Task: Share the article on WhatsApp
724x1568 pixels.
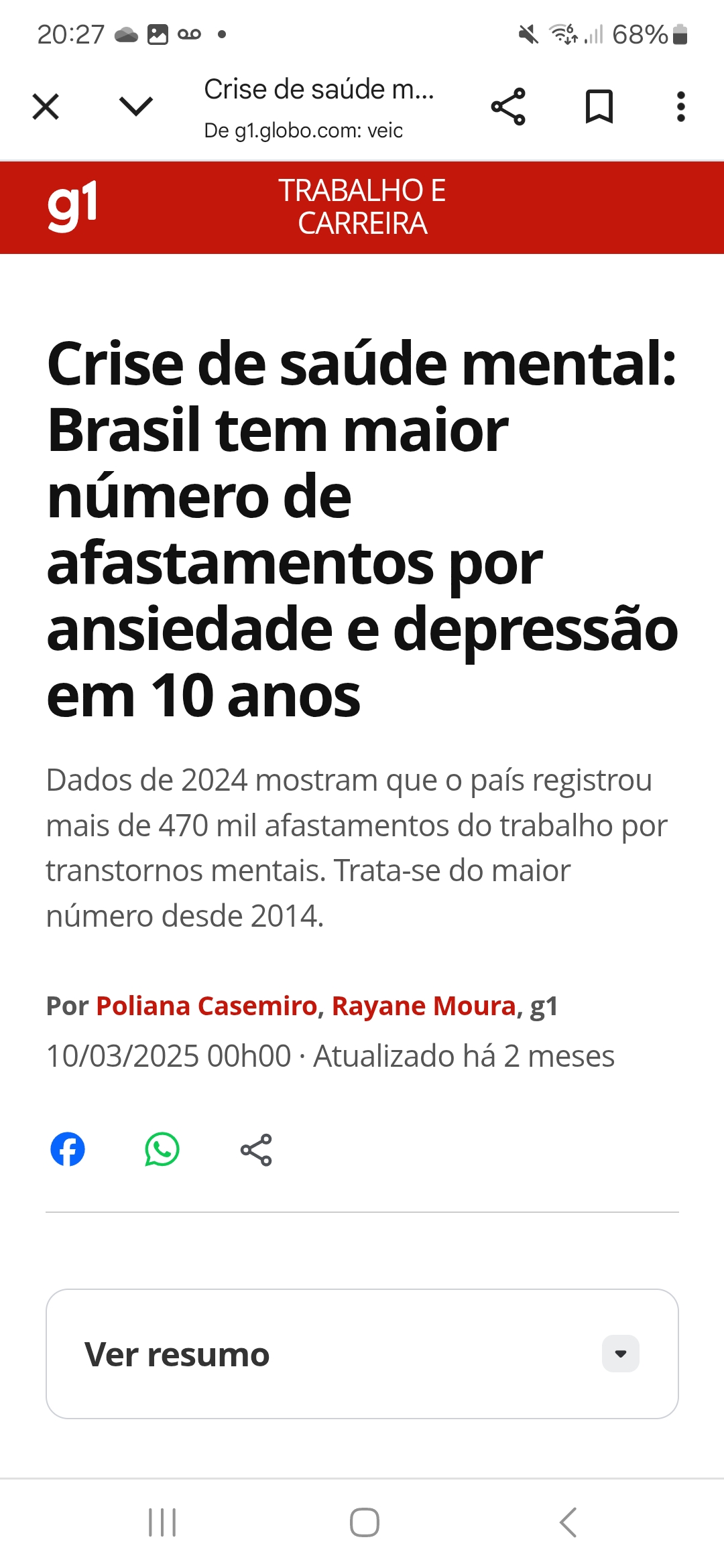Action: (162, 1150)
